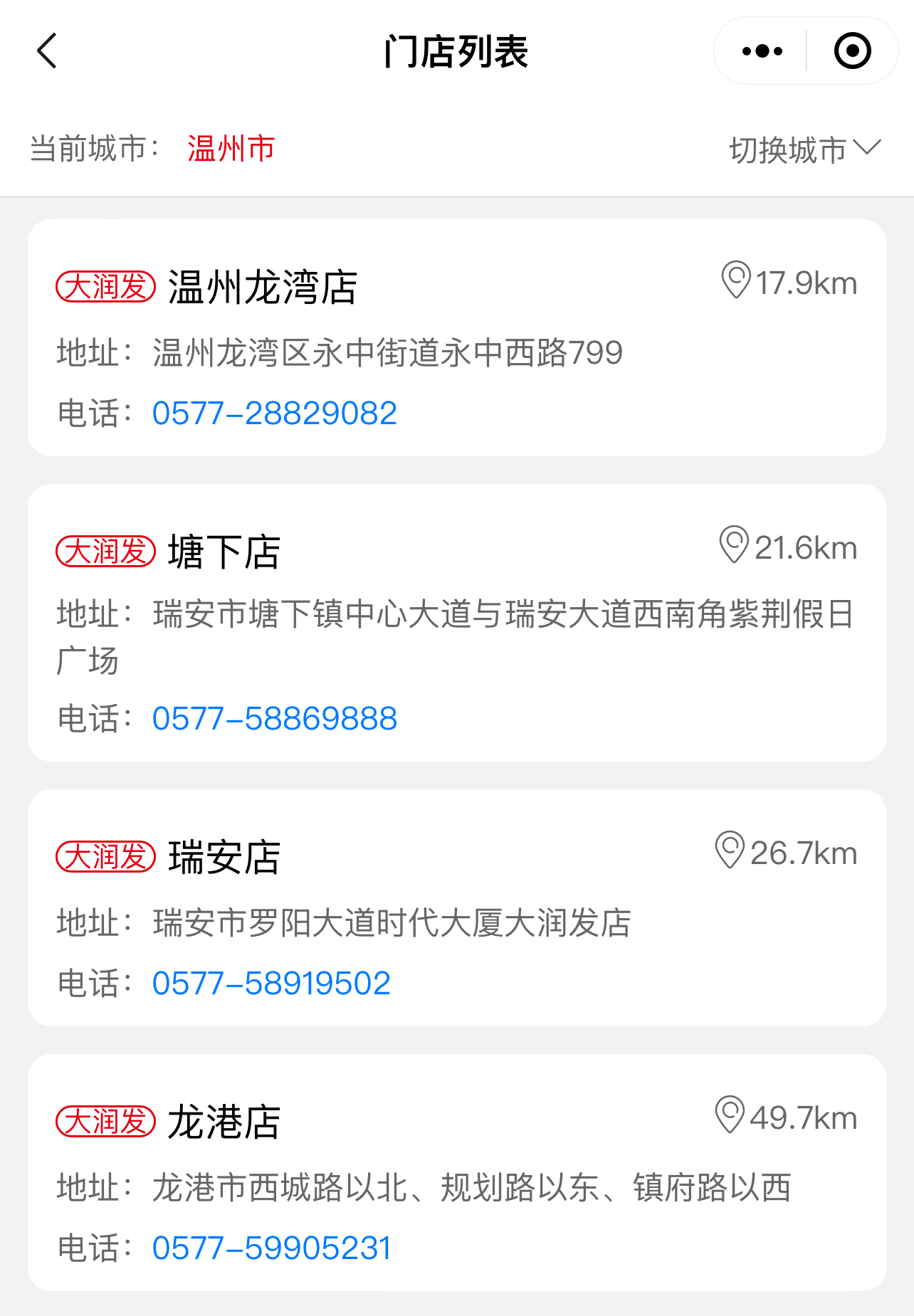Go back from the 门店列表 page
Screen dimensions: 914x1316
(47, 51)
